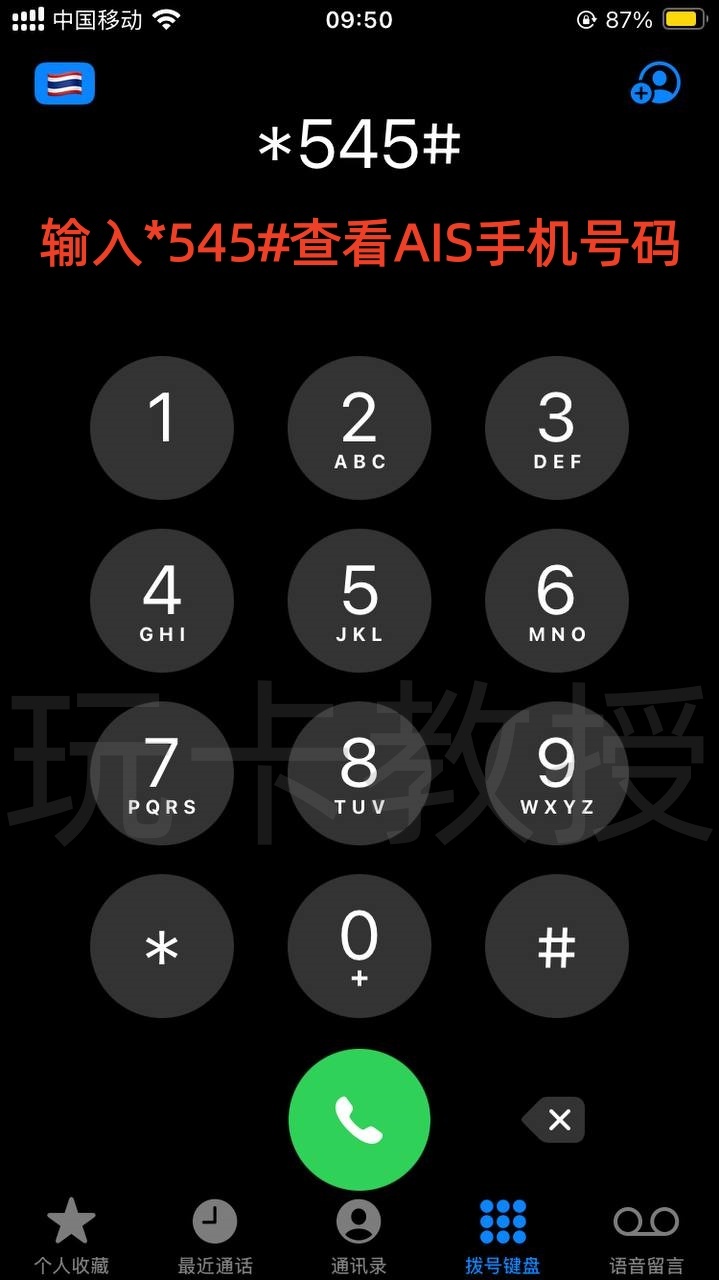Switch to the 个人收藏 tab

[71, 1235]
